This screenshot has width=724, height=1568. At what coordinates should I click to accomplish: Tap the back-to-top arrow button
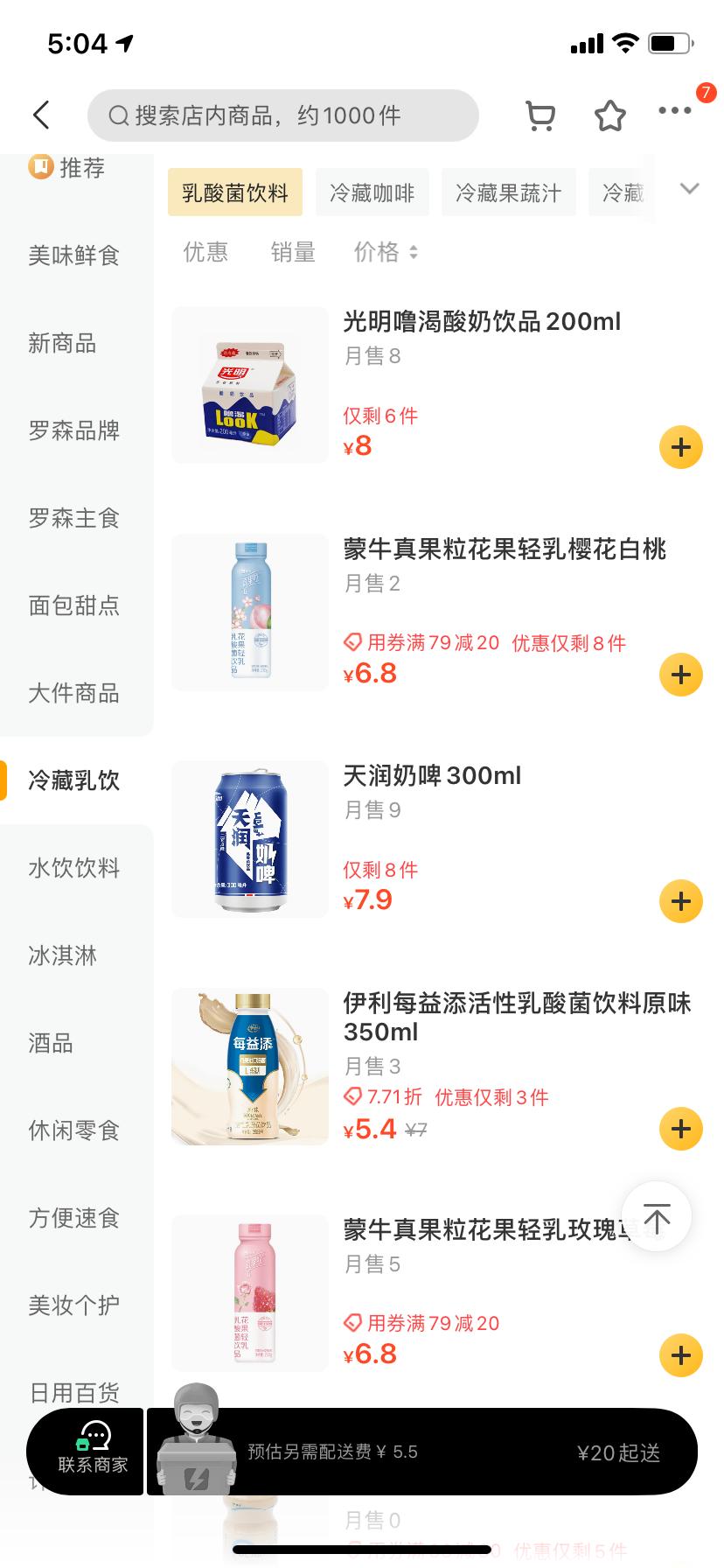[x=655, y=1215]
